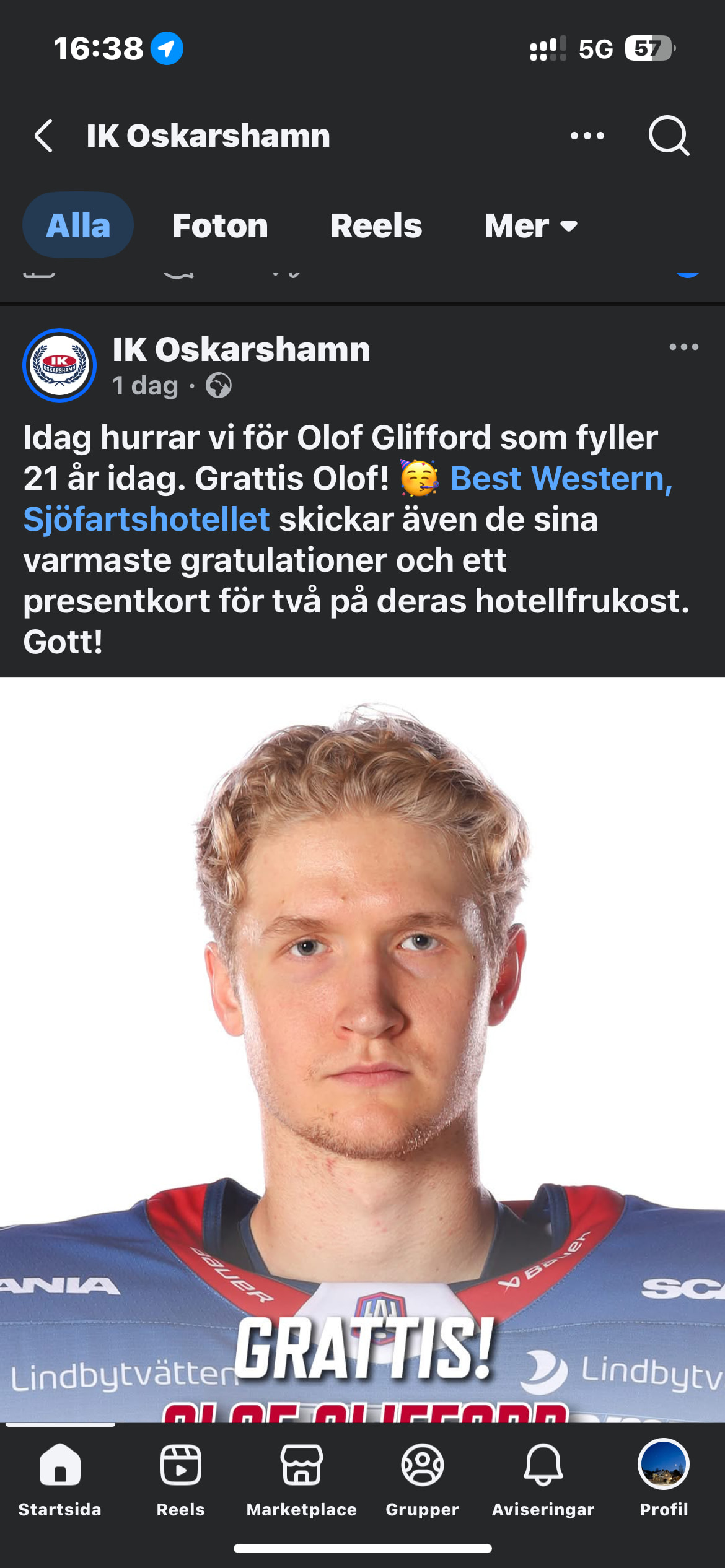Image resolution: width=725 pixels, height=1568 pixels.
Task: Expand the Mer dropdown
Action: point(530,225)
